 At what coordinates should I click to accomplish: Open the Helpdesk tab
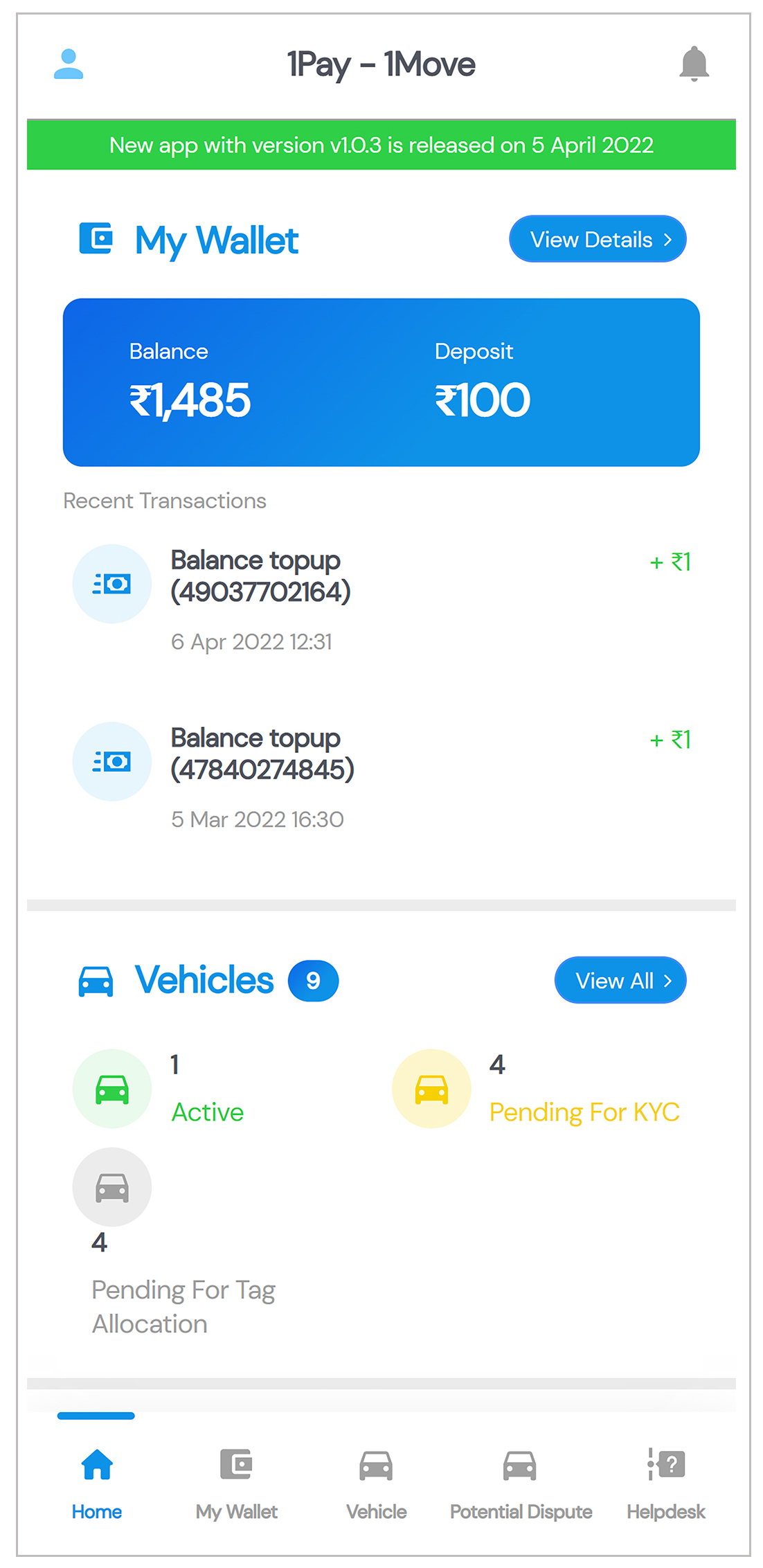point(666,1481)
